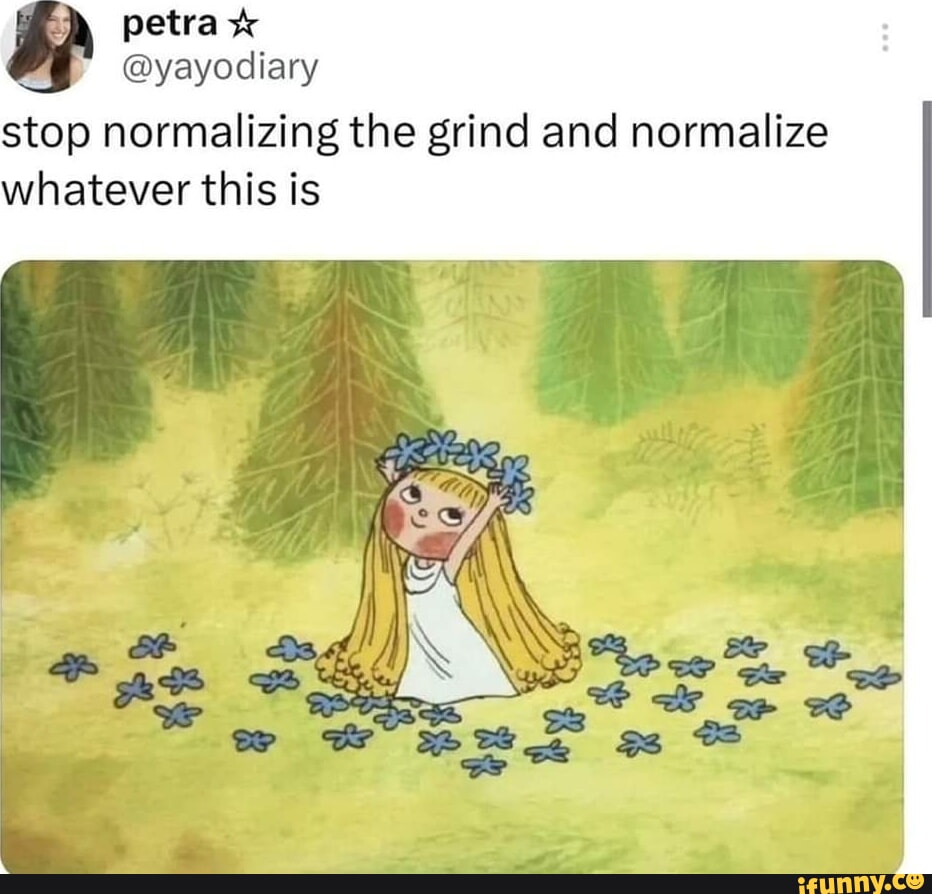Open the tweet's three-dot overflow menu
932x894 pixels.
tap(883, 38)
